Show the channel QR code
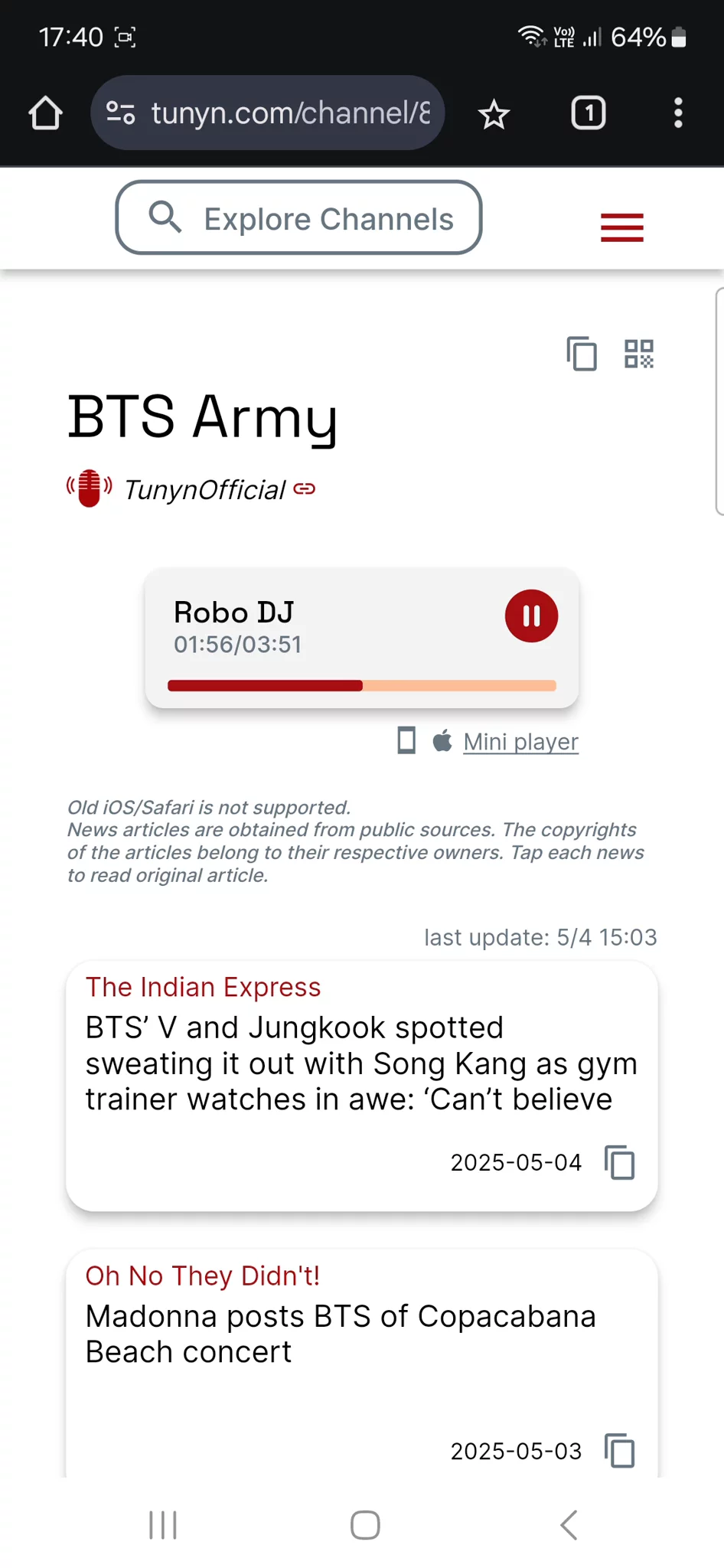 (639, 354)
